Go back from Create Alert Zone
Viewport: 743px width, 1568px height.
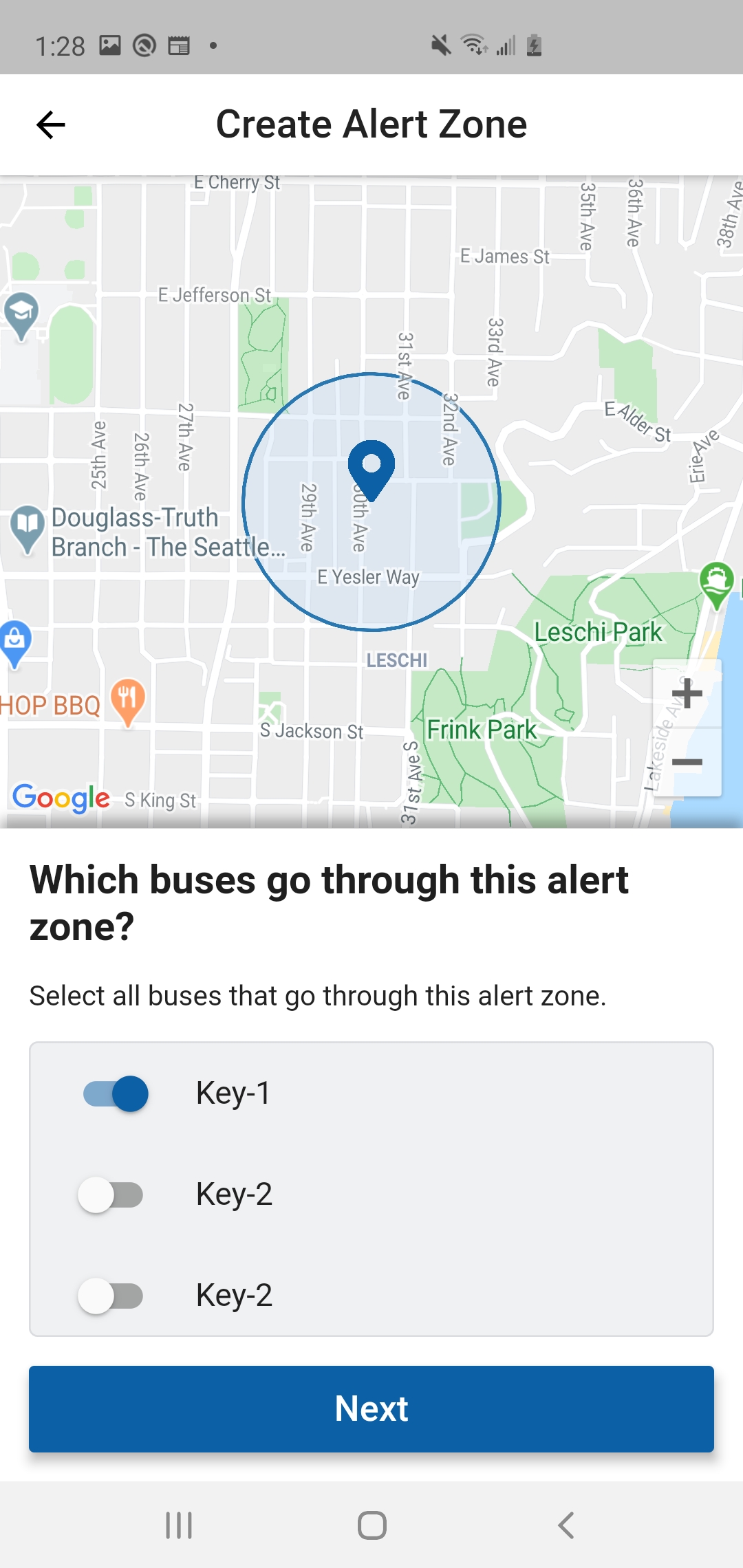[50, 125]
